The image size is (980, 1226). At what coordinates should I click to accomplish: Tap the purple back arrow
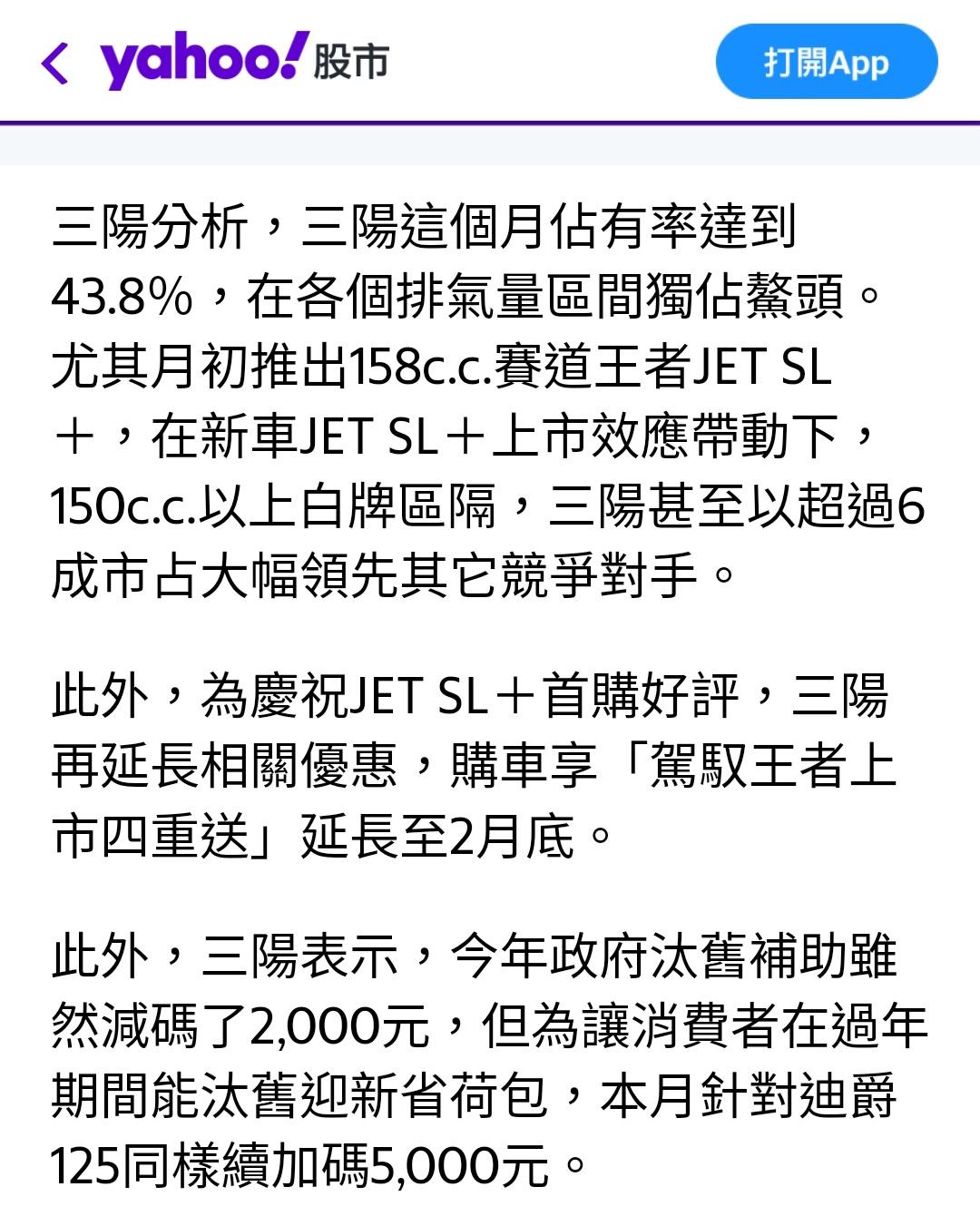tap(55, 64)
